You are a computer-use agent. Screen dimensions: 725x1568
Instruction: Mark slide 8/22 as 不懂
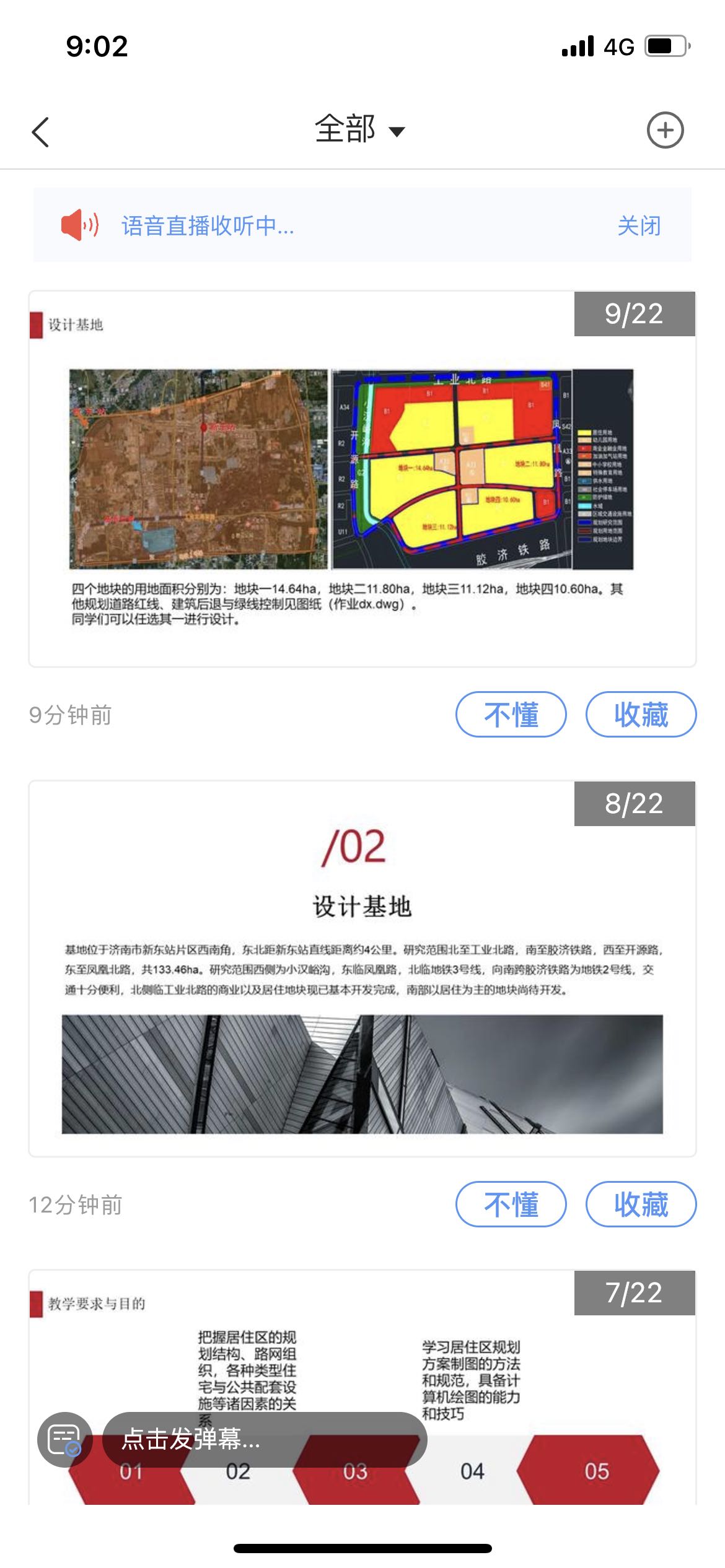tap(511, 1204)
